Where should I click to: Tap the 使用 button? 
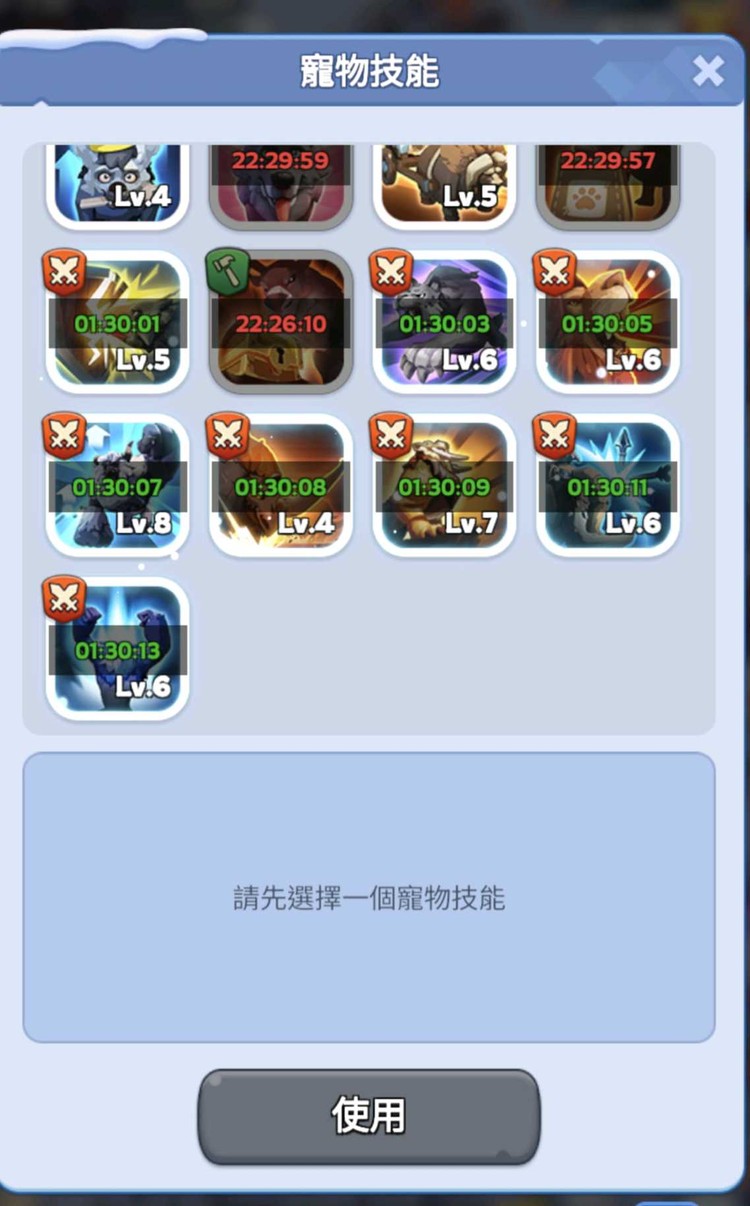click(369, 1115)
